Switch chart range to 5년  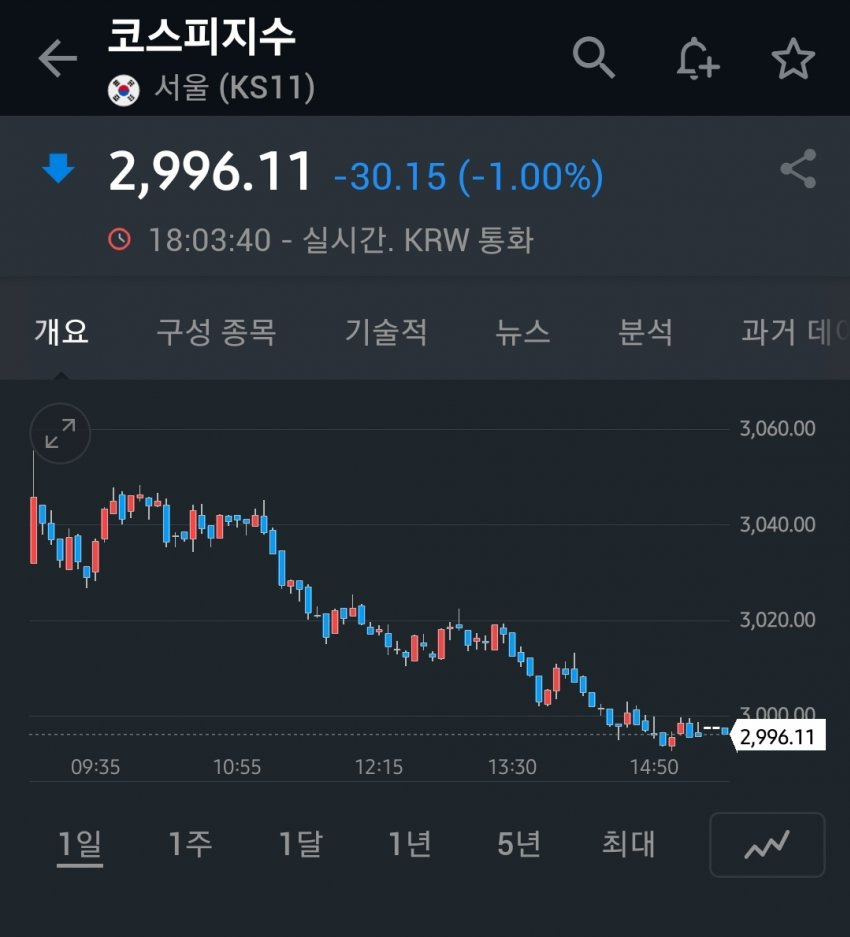click(519, 845)
